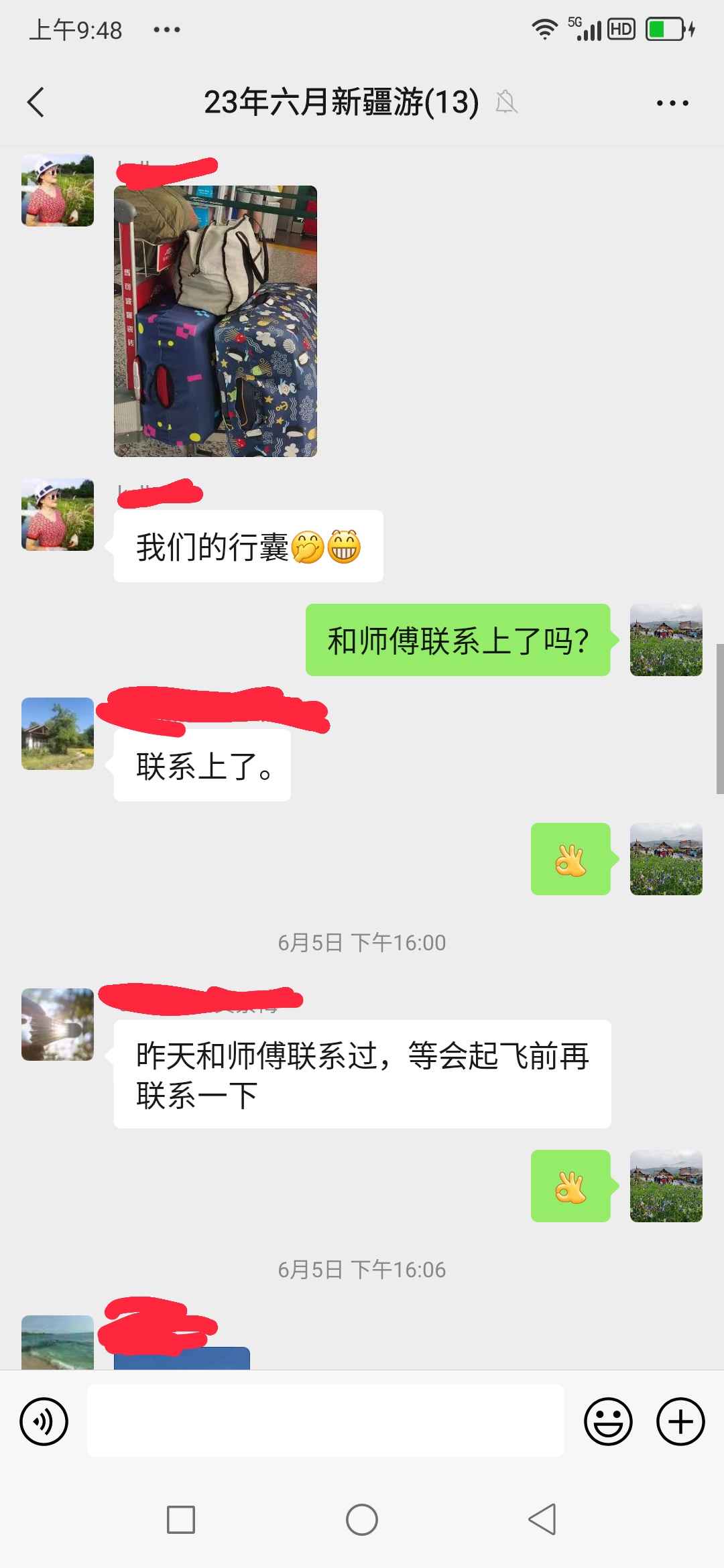Tap your own avatar beside the green message
The width and height of the screenshot is (724, 1568).
point(666,641)
